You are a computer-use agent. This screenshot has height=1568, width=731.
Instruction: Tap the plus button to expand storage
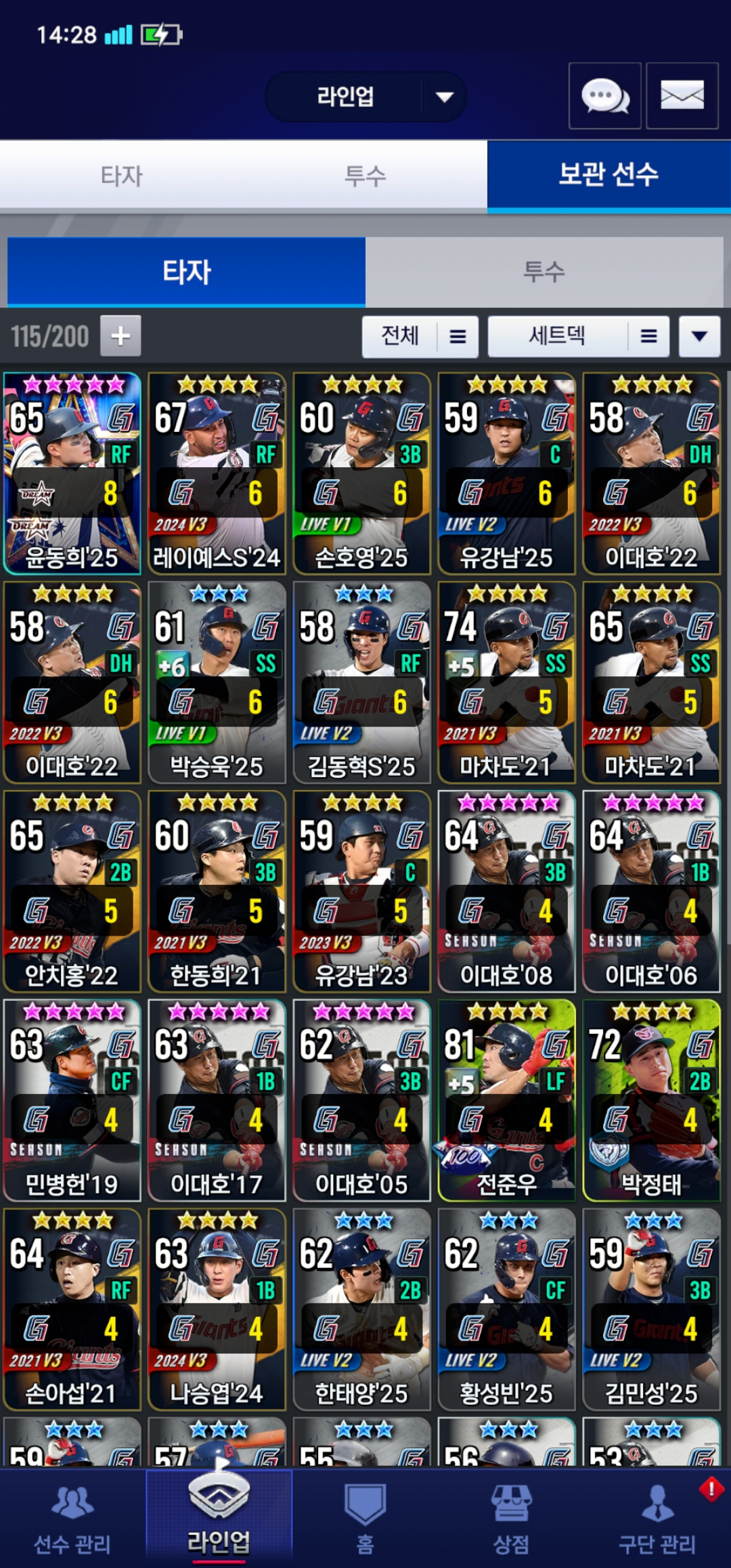120,336
